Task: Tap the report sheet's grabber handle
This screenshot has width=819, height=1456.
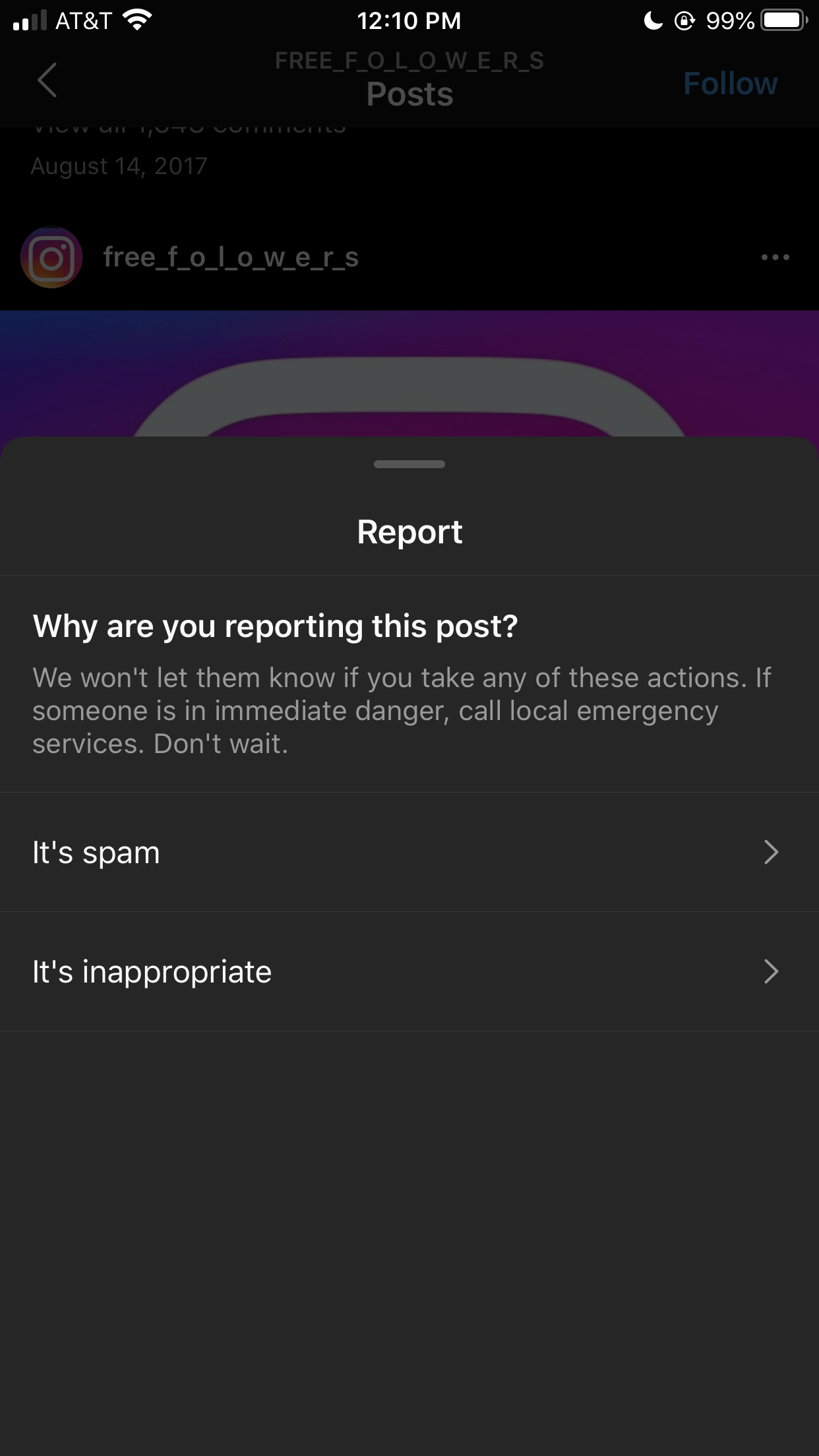Action: pyautogui.click(x=409, y=464)
